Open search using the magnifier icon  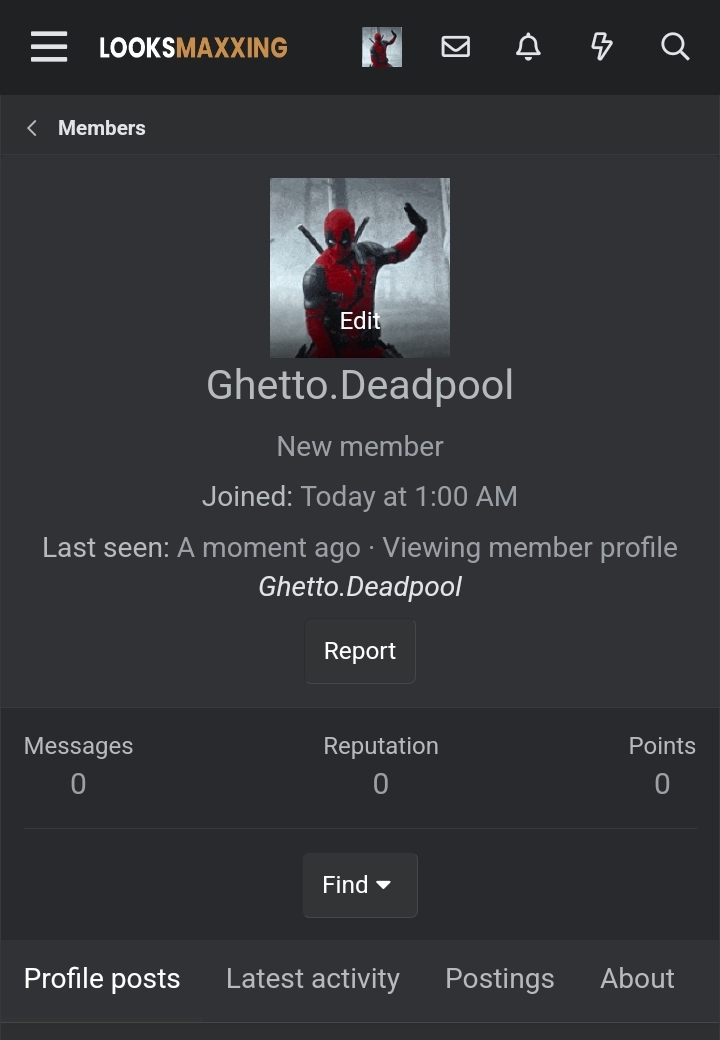[675, 46]
